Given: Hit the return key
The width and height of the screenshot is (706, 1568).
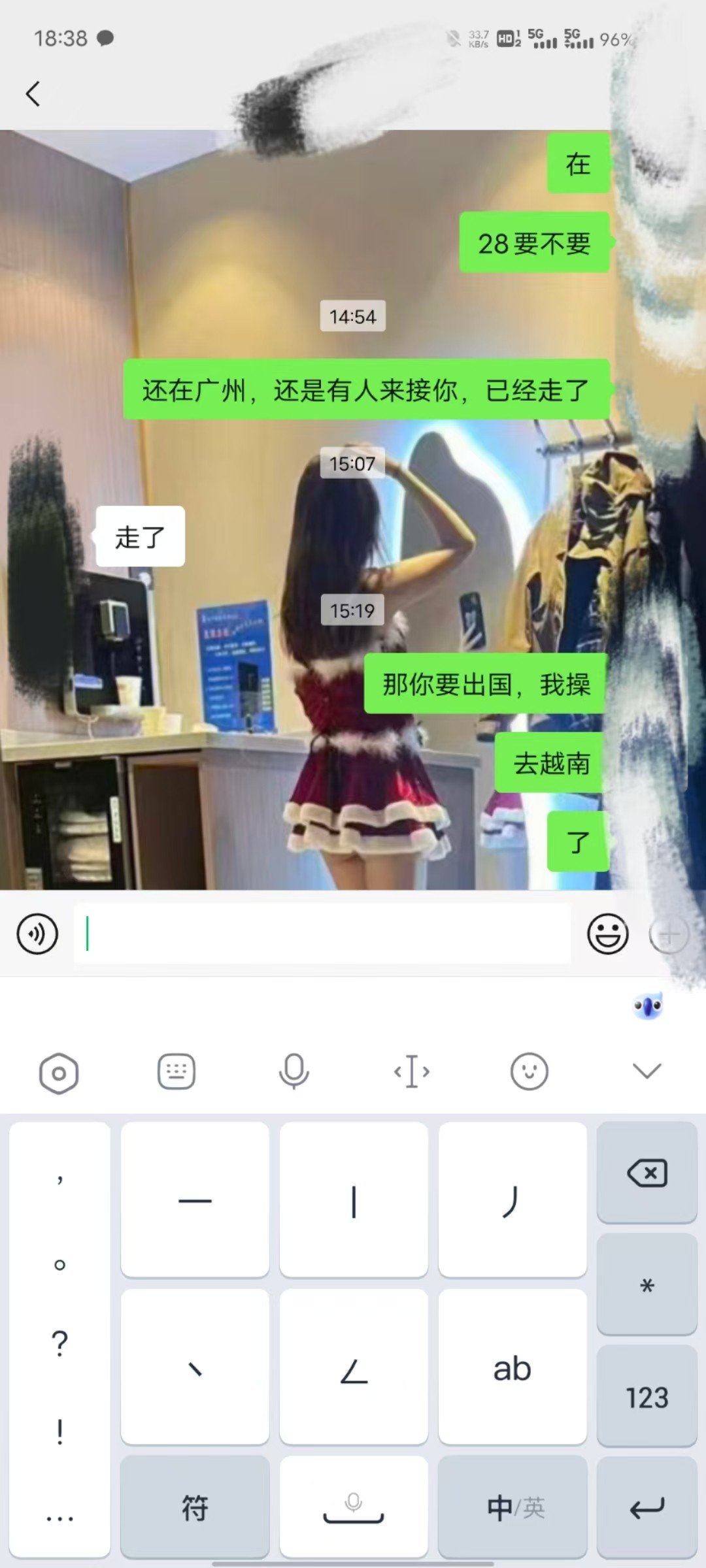Looking at the screenshot, I should click(x=647, y=1507).
